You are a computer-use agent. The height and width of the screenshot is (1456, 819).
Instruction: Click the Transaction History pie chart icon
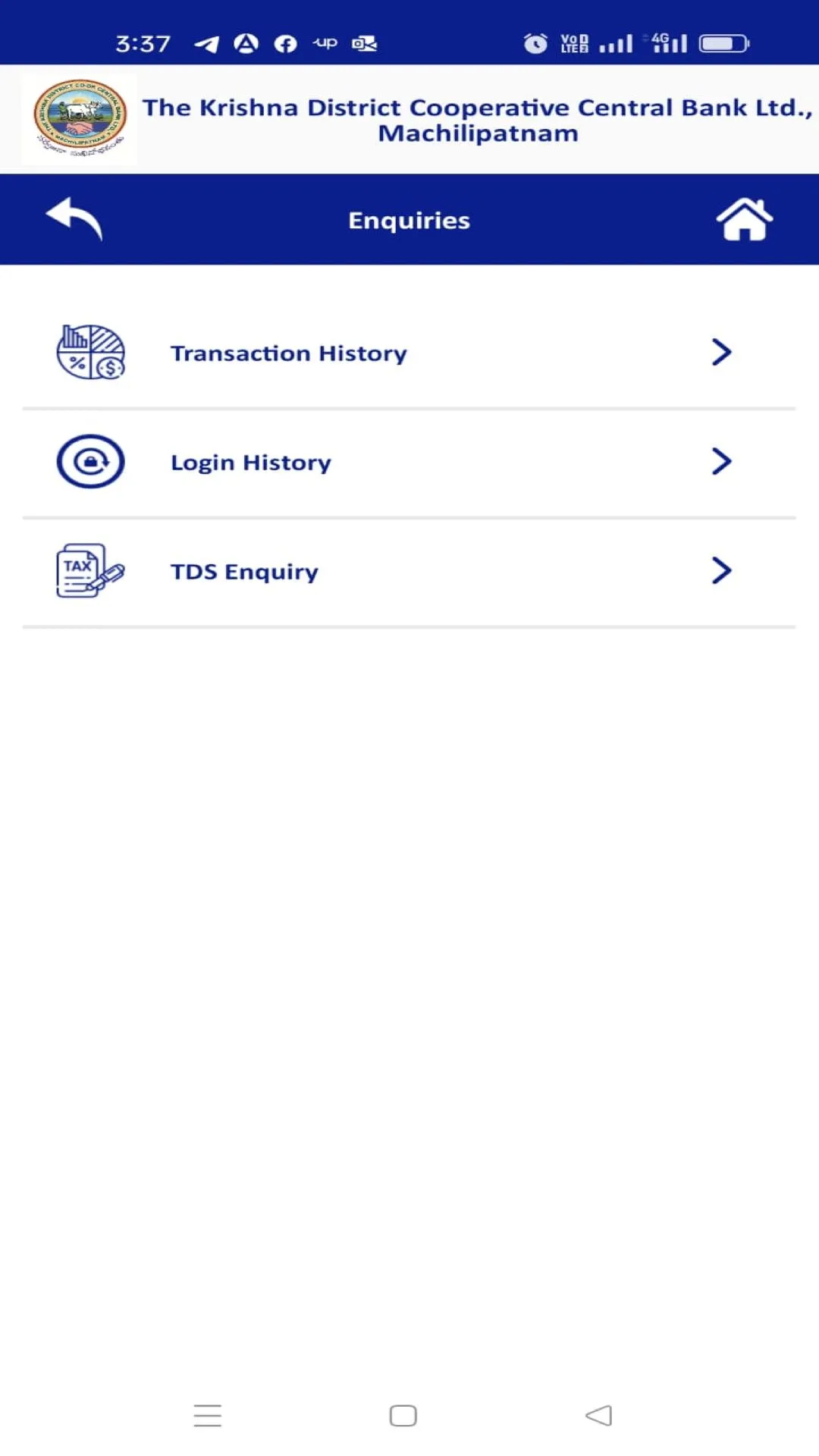click(x=90, y=351)
